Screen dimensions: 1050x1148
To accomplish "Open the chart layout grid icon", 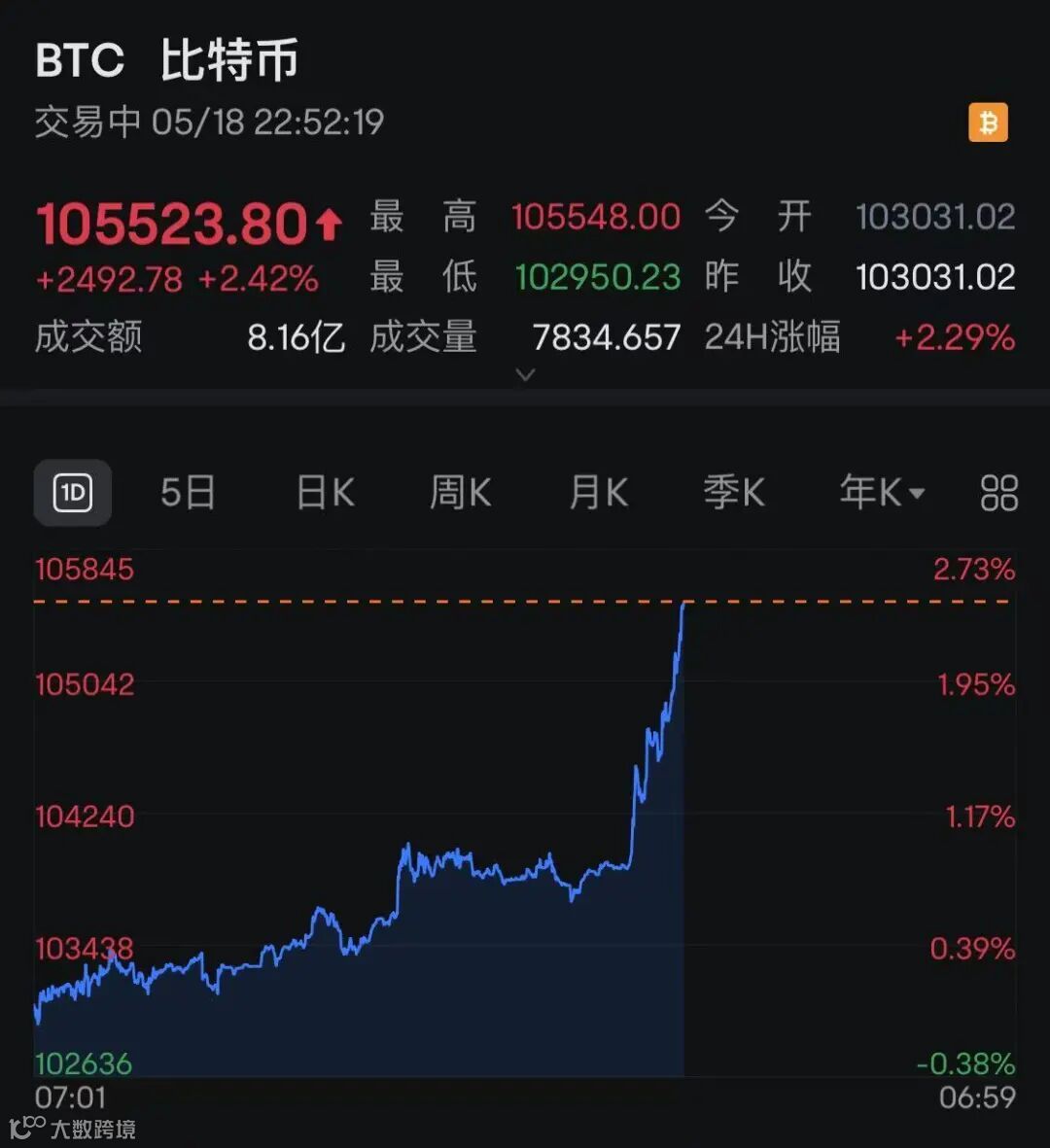I will [998, 493].
